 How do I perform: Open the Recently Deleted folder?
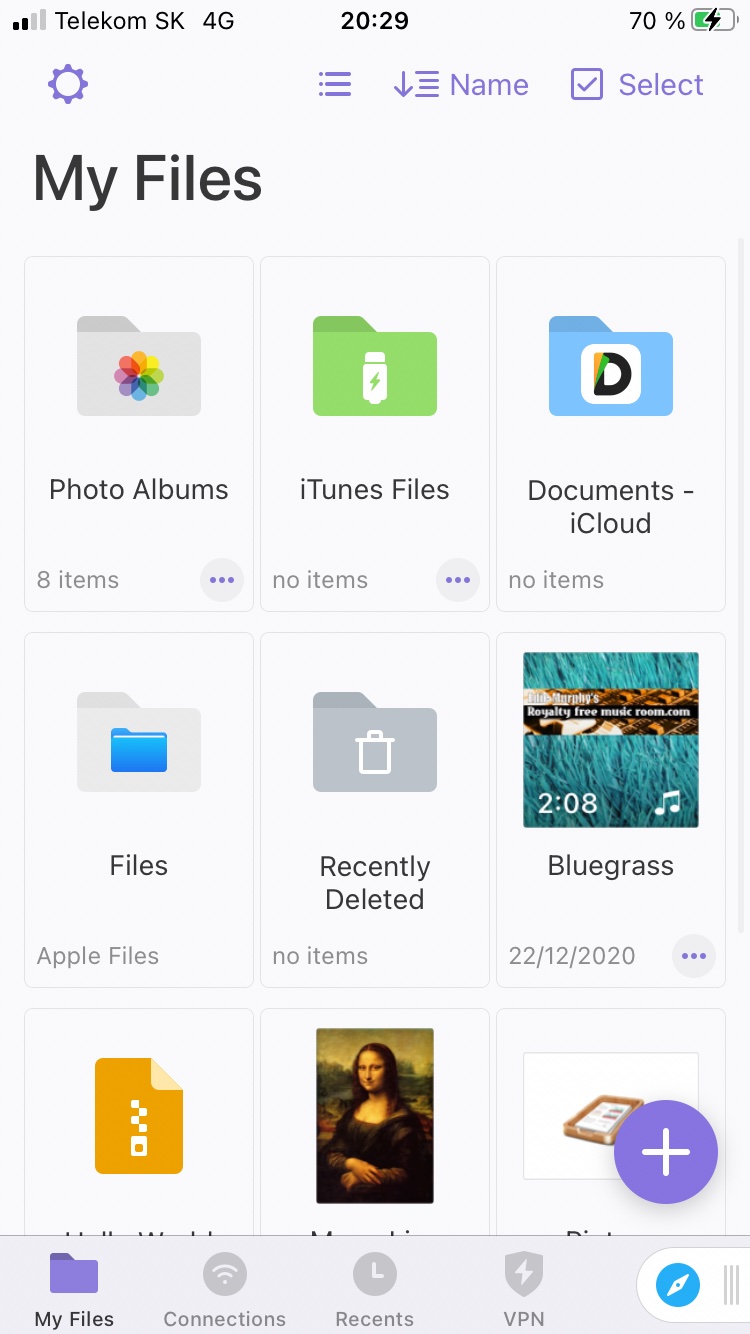[x=375, y=780]
